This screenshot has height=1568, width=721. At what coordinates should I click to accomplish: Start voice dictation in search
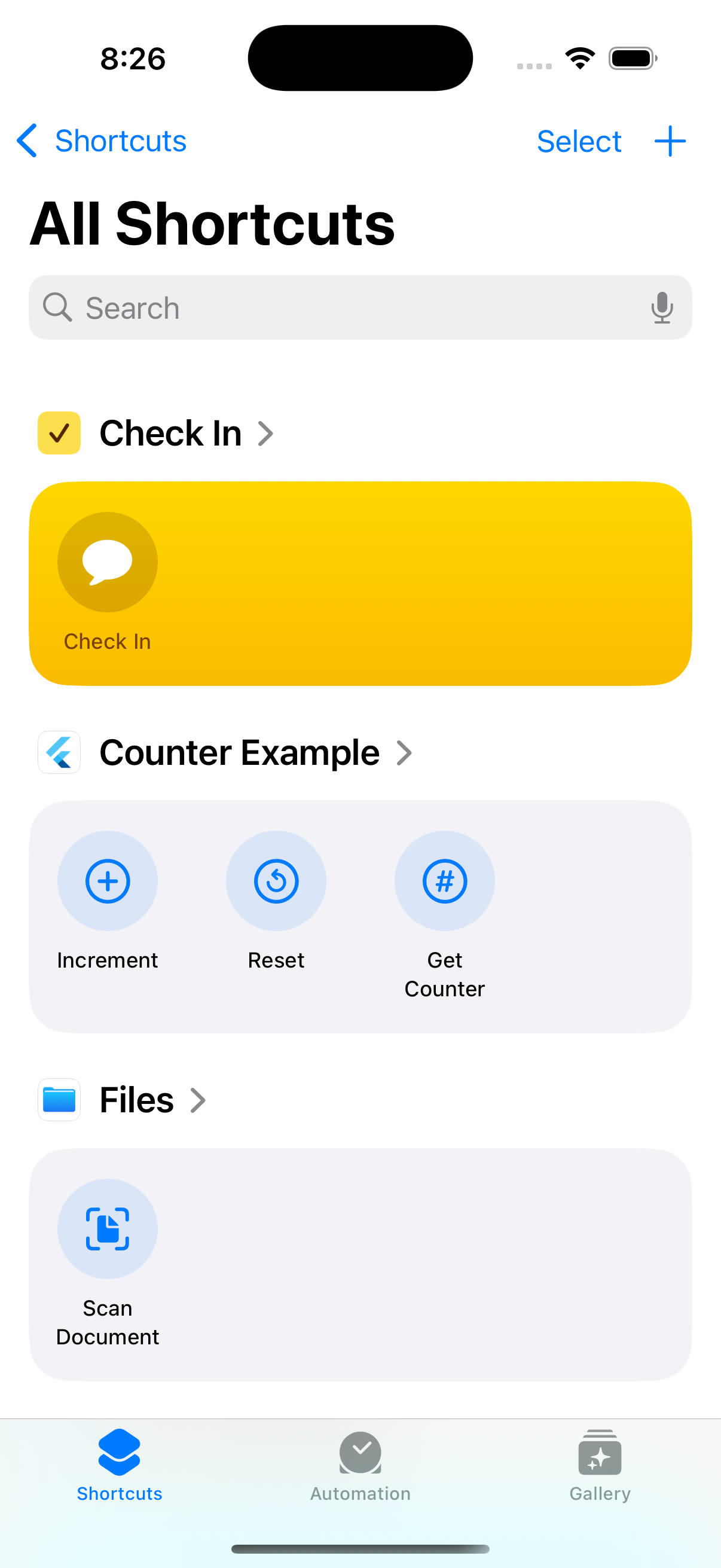tap(661, 308)
